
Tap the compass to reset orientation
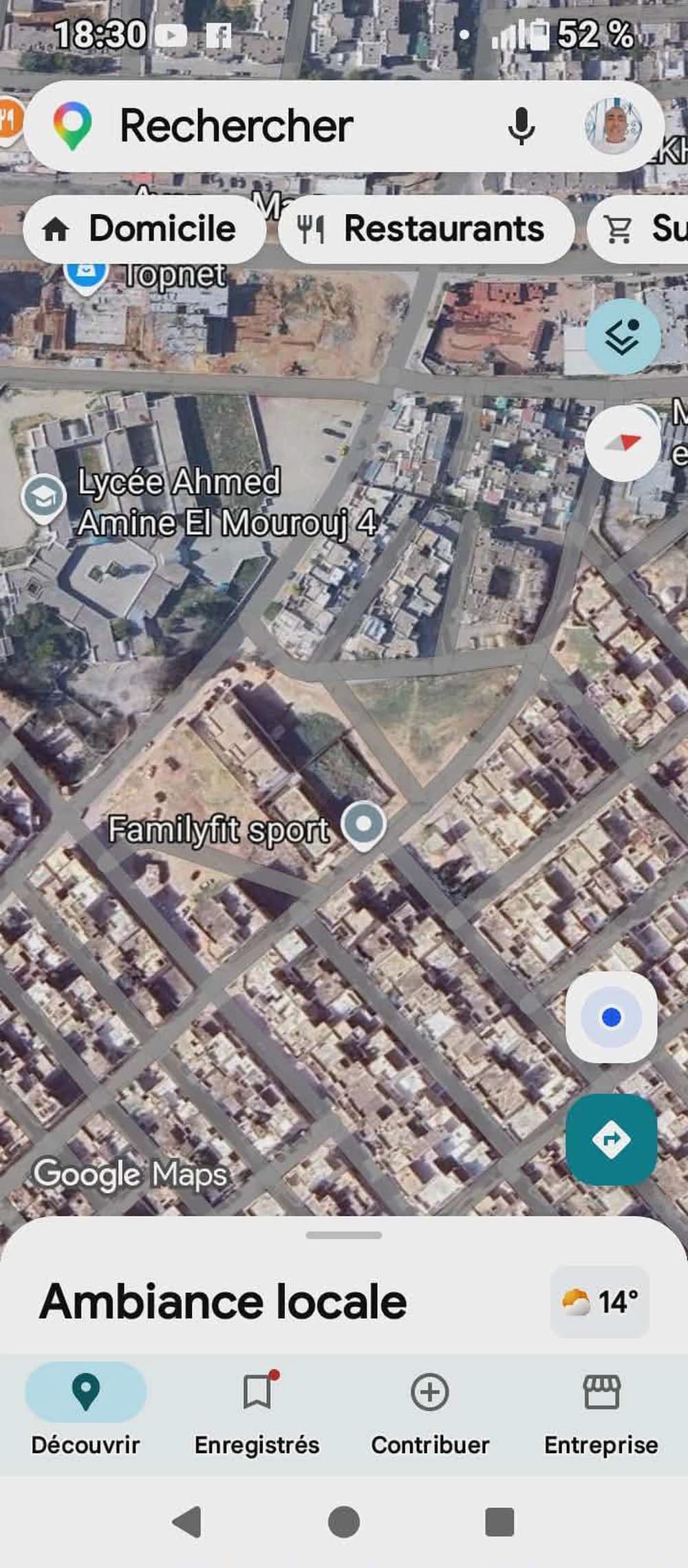[623, 443]
